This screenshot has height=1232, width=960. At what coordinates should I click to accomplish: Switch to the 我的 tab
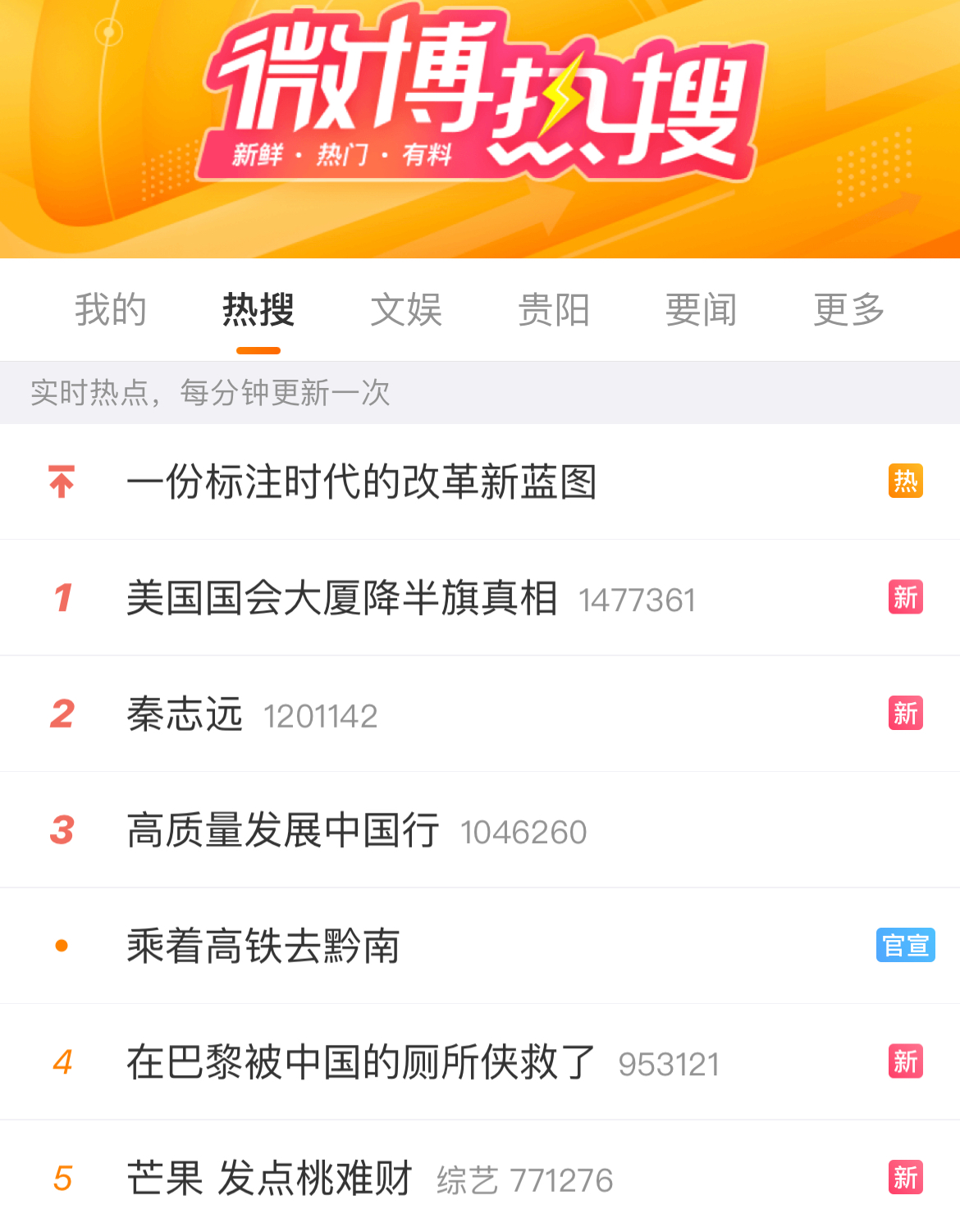coord(111,310)
